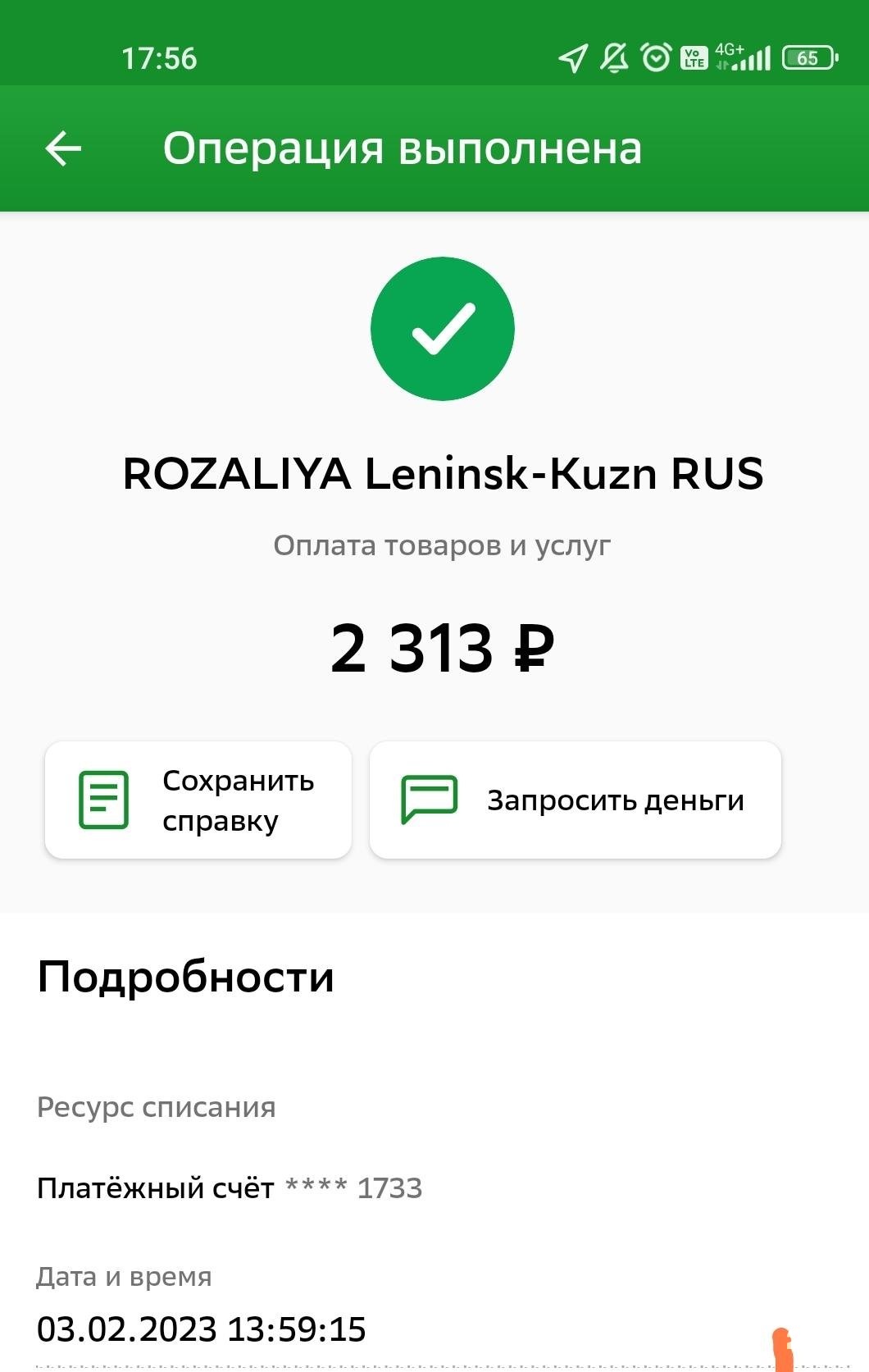The height and width of the screenshot is (1372, 869).
Task: Go back using the arrow icon
Action: [x=63, y=148]
